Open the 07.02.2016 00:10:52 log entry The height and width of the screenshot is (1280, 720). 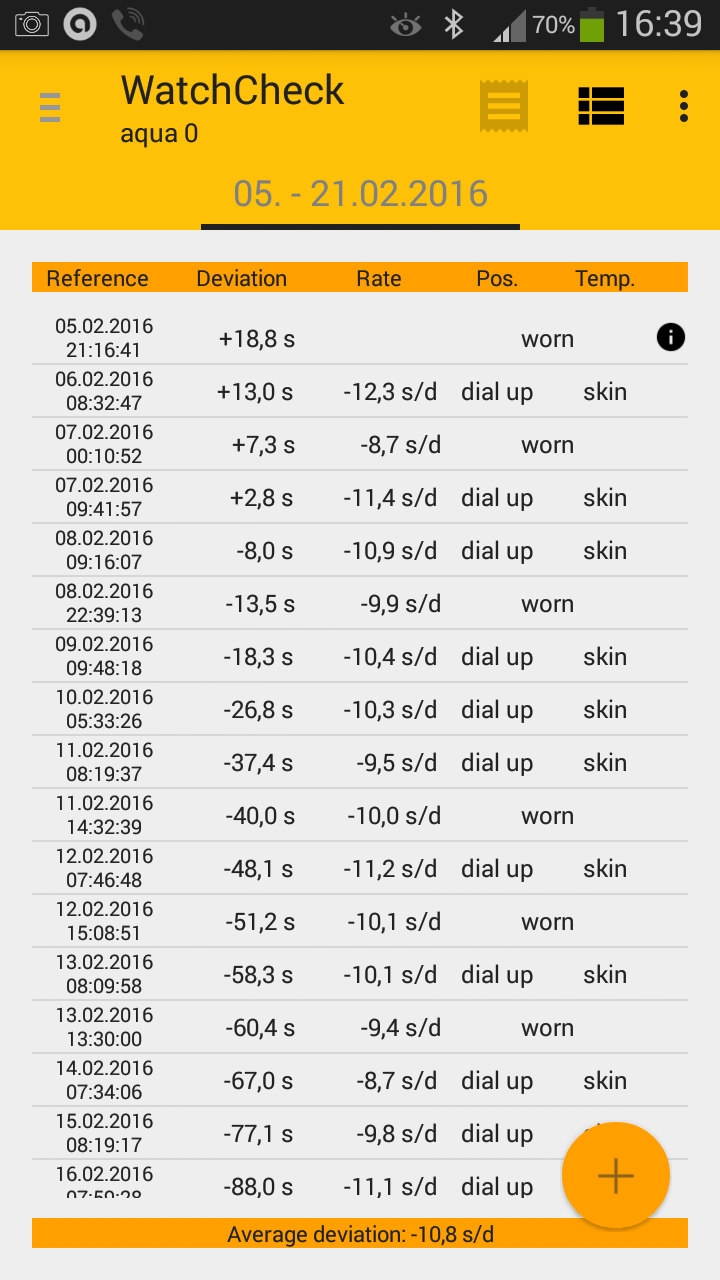pos(360,444)
